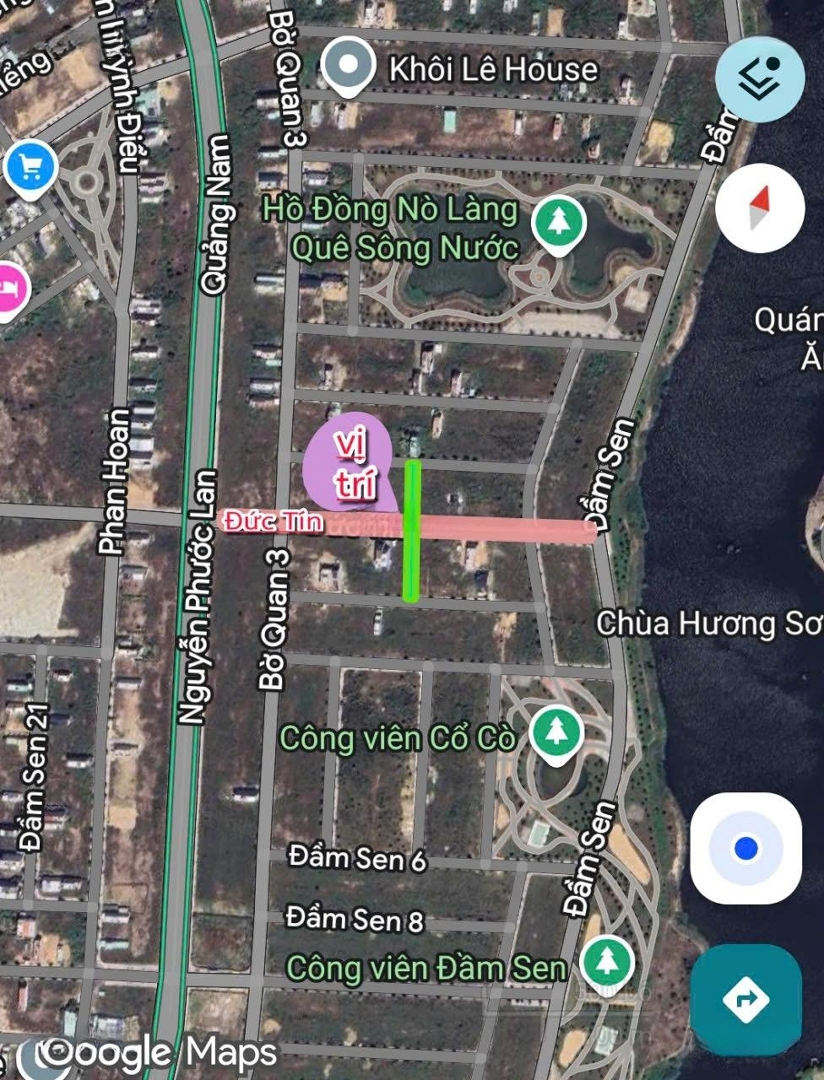This screenshot has width=824, height=1080.
Task: Tap the pink hotel bed marker
Action: [8, 290]
